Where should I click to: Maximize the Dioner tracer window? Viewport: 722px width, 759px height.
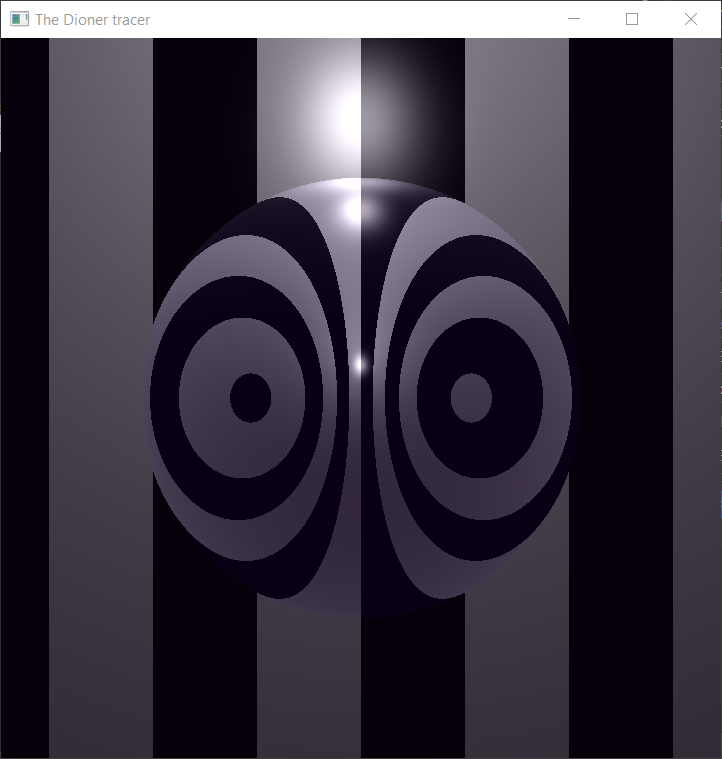pyautogui.click(x=632, y=19)
